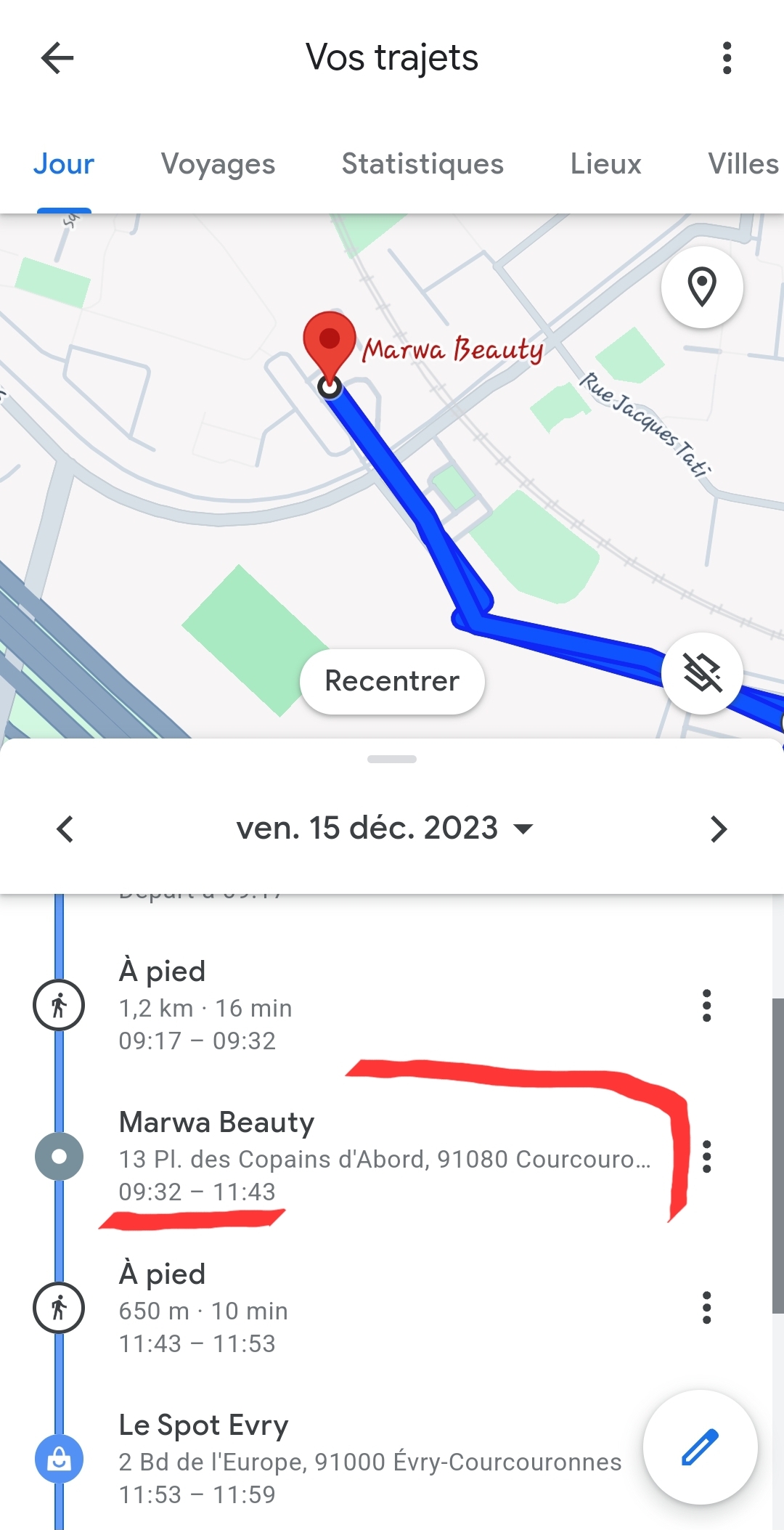Open the Lieux tab
Image resolution: width=784 pixels, height=1530 pixels.
pos(605,164)
